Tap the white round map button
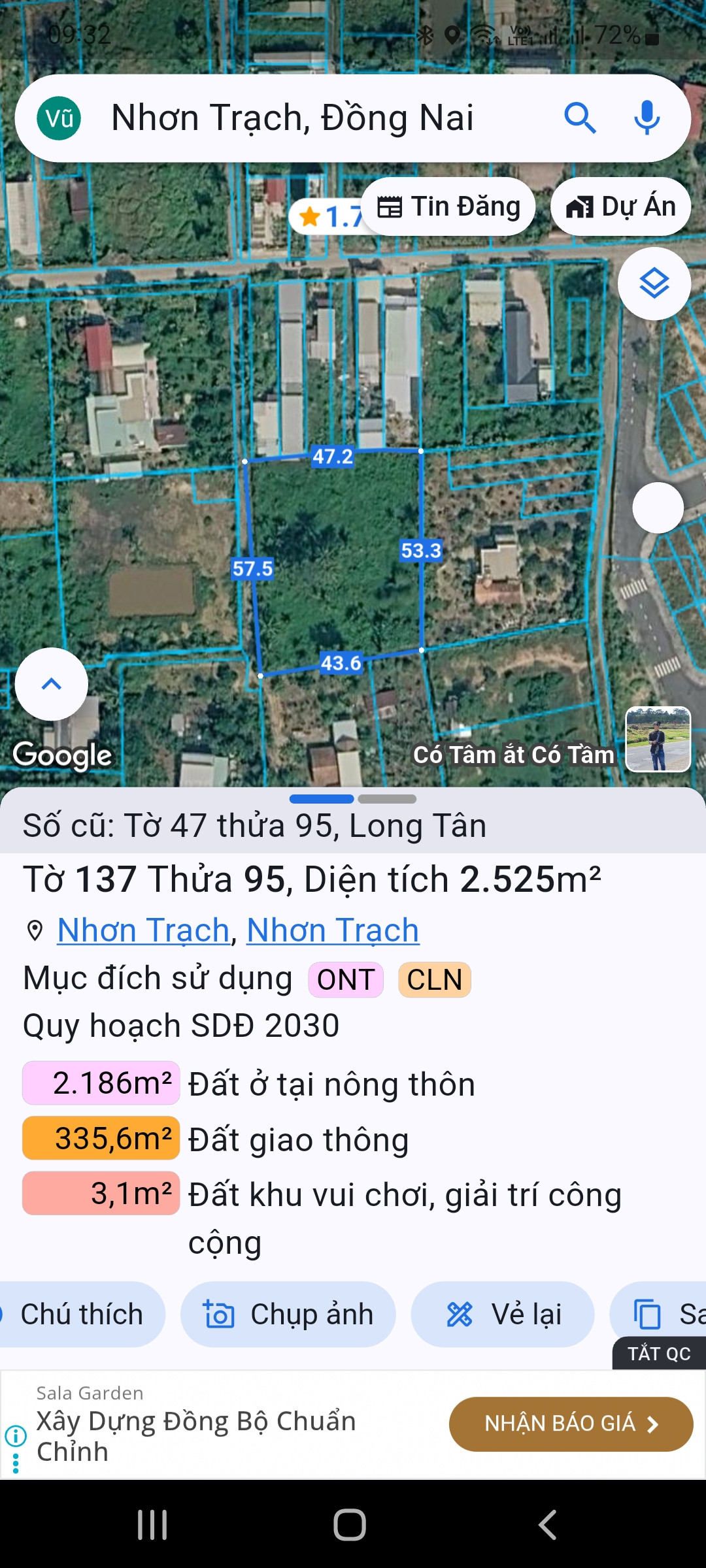The height and width of the screenshot is (1568, 706). pyautogui.click(x=658, y=508)
